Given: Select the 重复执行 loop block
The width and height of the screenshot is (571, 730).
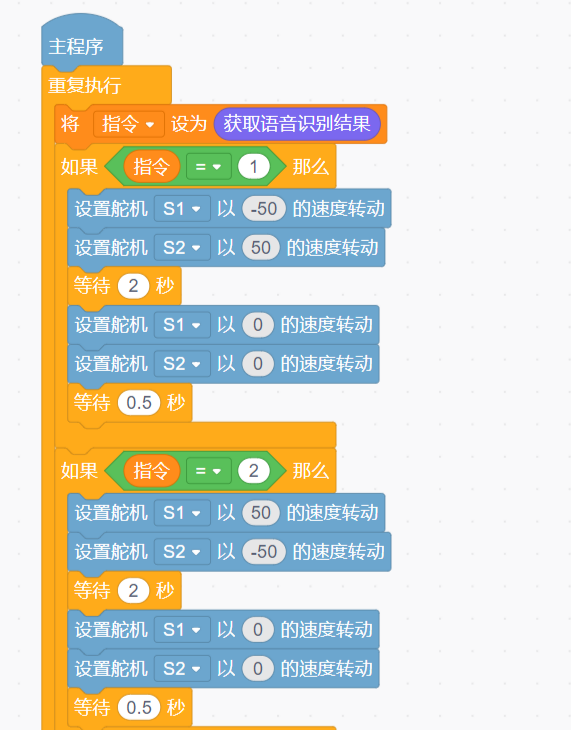Looking at the screenshot, I should [106, 86].
